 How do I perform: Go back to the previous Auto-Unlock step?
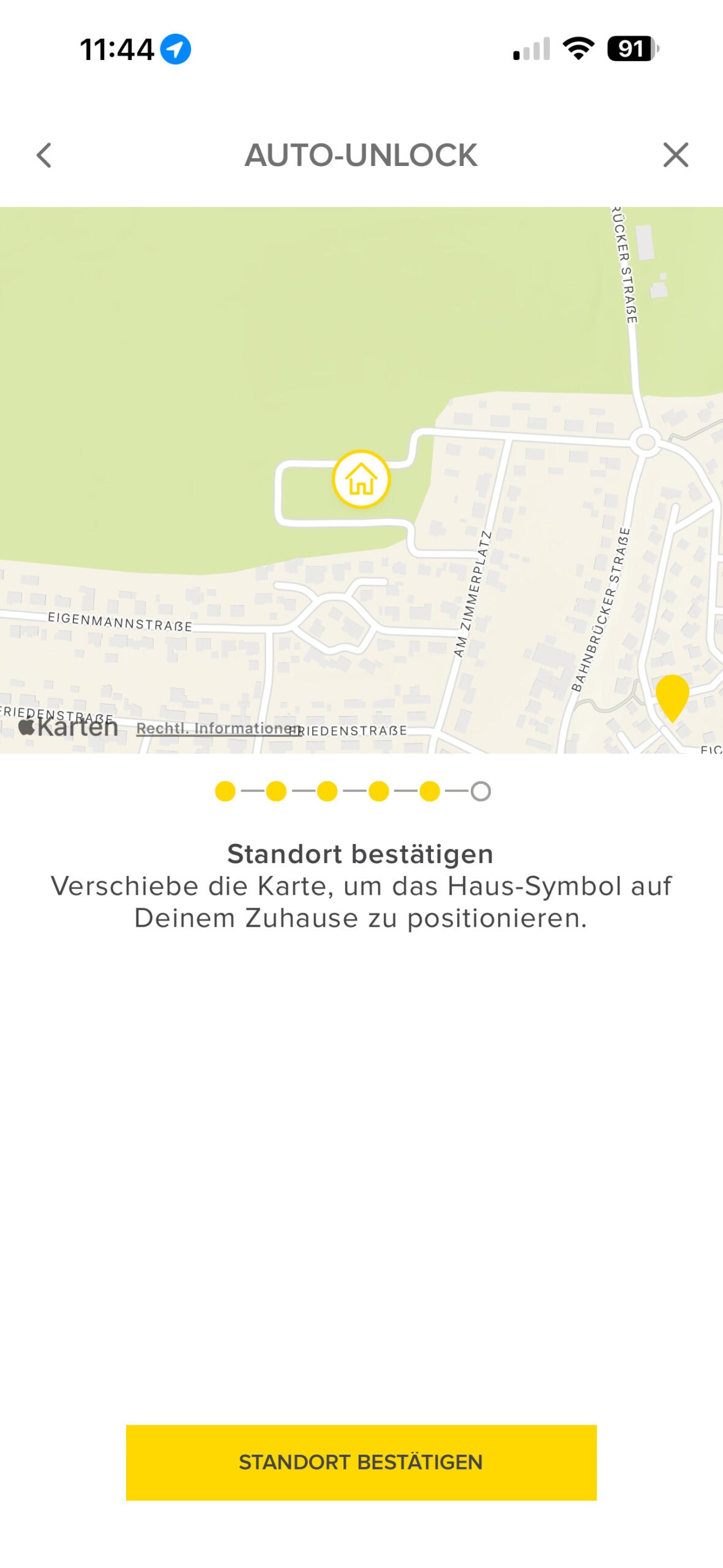click(44, 155)
